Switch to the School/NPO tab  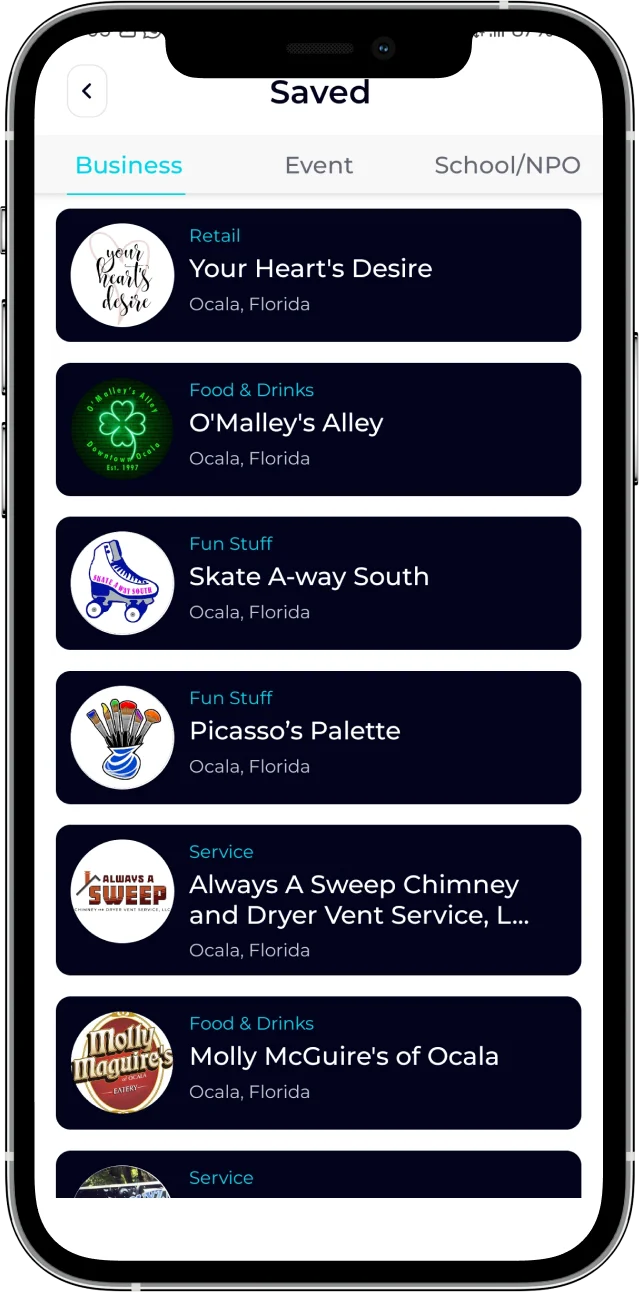coord(507,165)
